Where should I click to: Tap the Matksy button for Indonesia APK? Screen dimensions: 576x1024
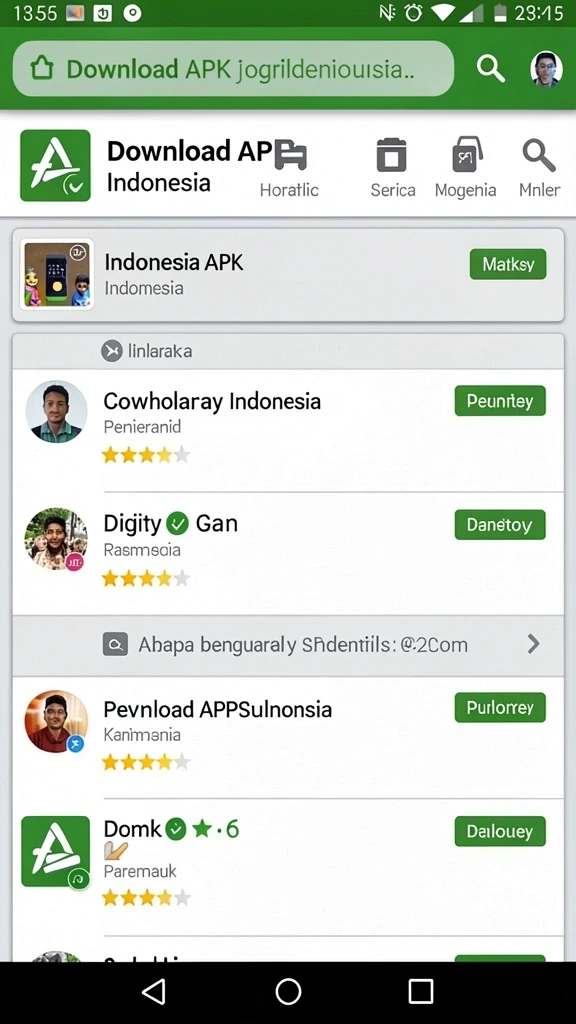point(508,264)
